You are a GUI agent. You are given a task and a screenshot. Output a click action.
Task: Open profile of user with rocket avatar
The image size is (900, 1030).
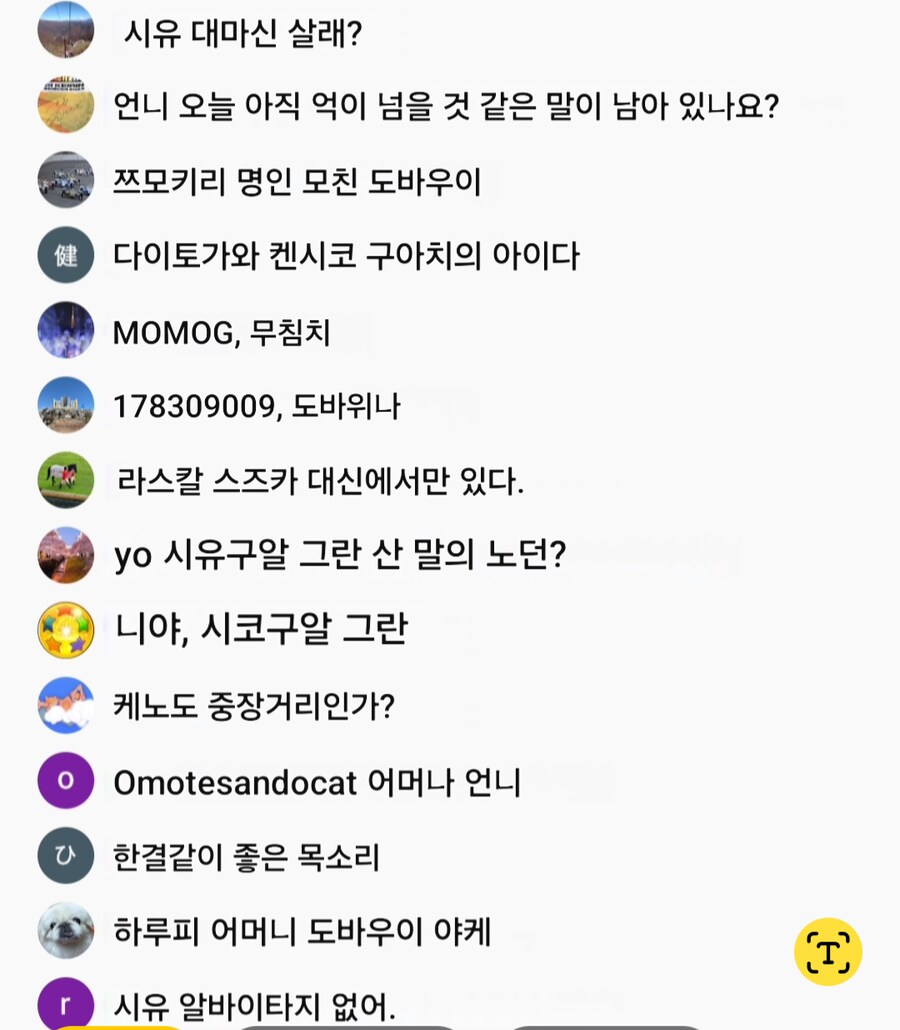(65, 330)
